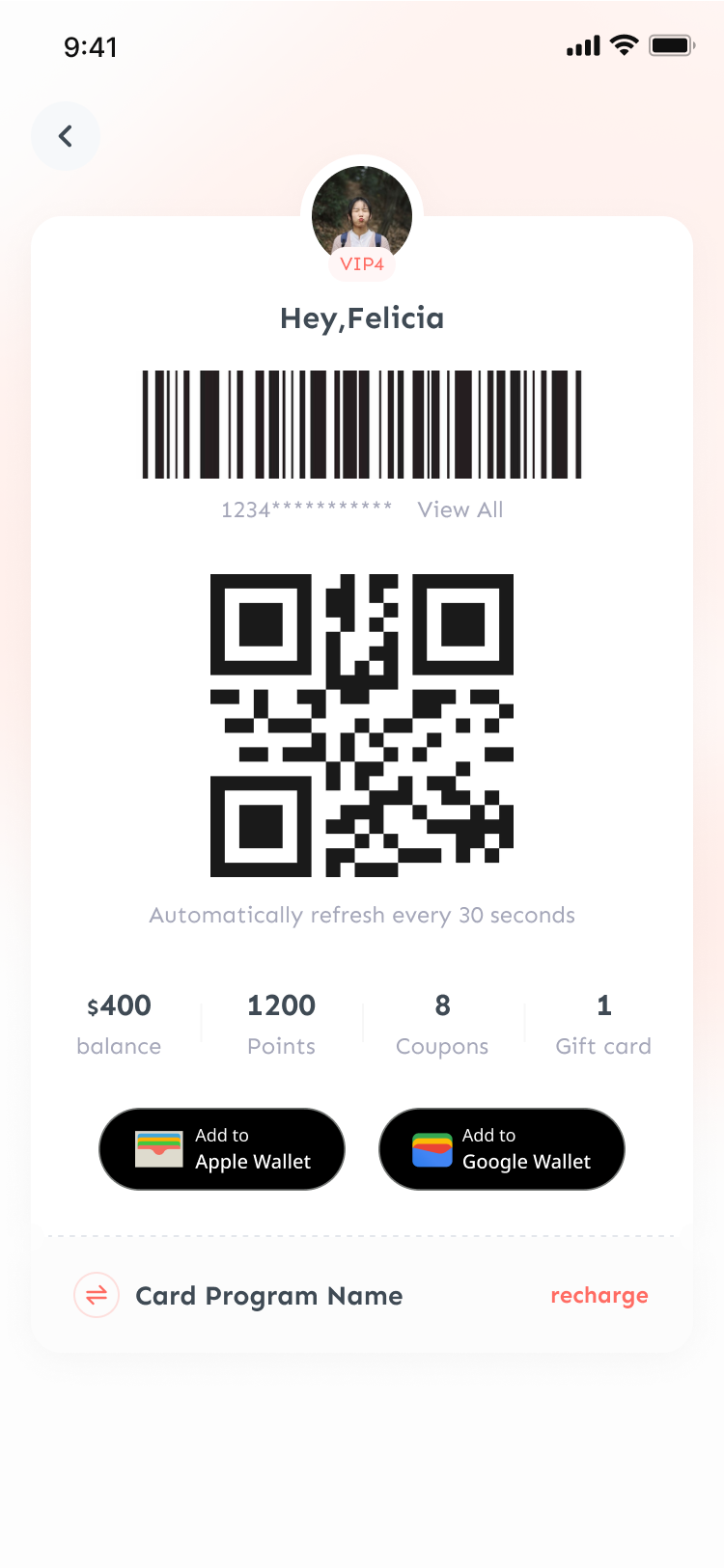The image size is (724, 1568).
Task: Open the 8 Coupons section
Action: [x=442, y=1023]
